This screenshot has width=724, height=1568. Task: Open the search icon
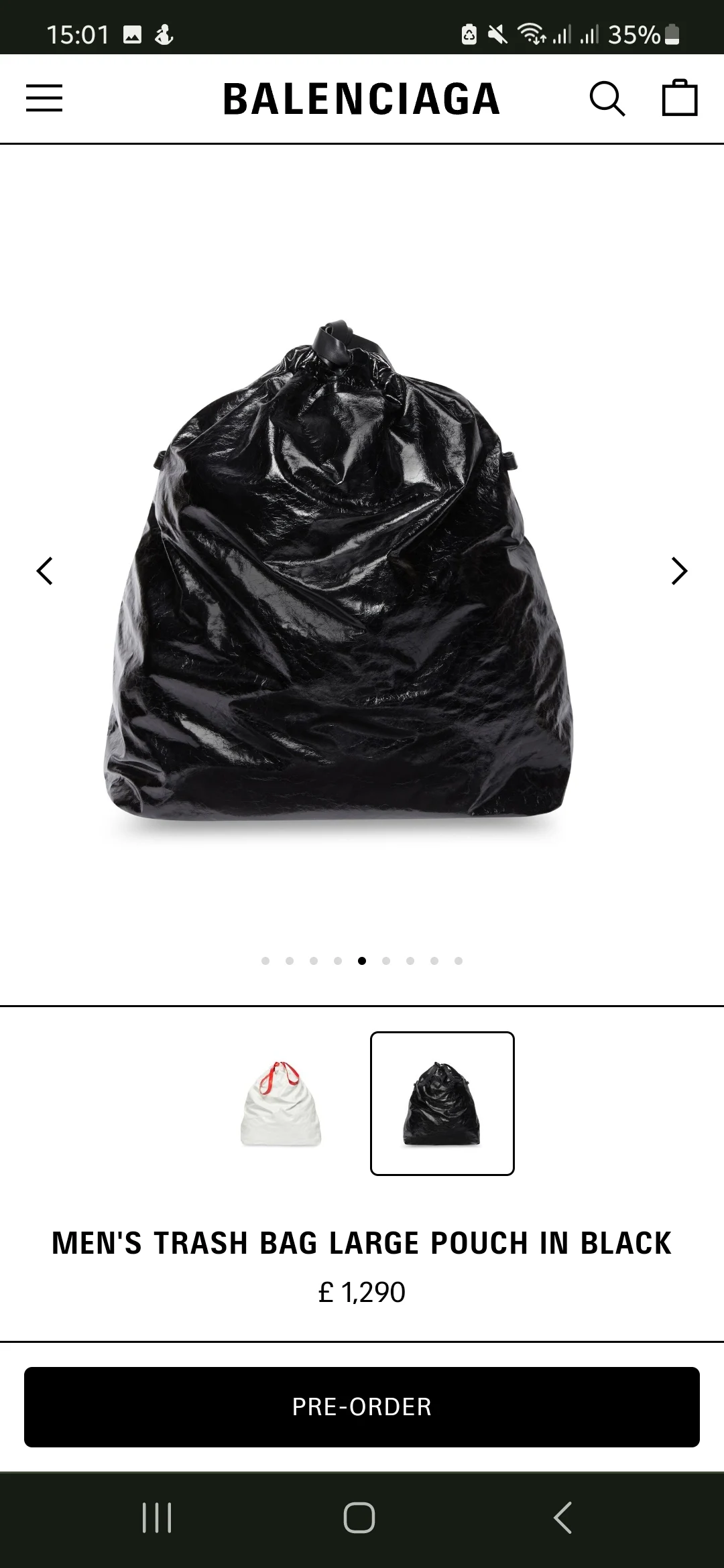607,99
